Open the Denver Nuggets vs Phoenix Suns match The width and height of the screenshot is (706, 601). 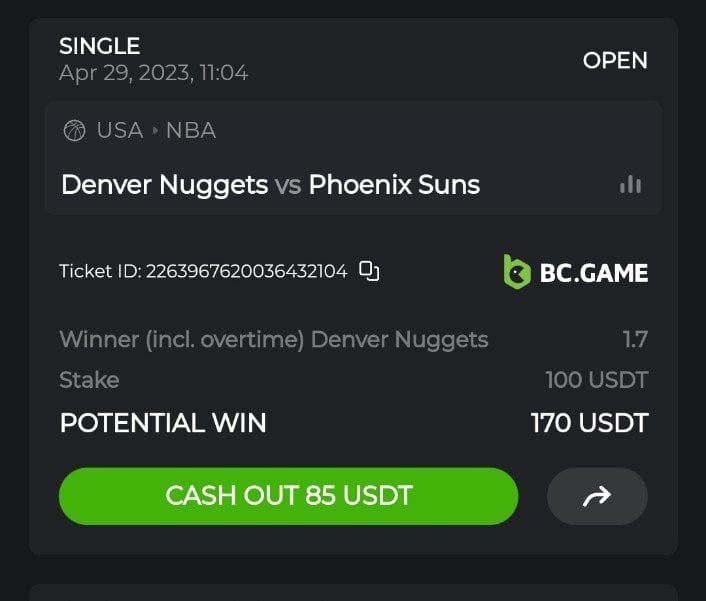pos(271,185)
